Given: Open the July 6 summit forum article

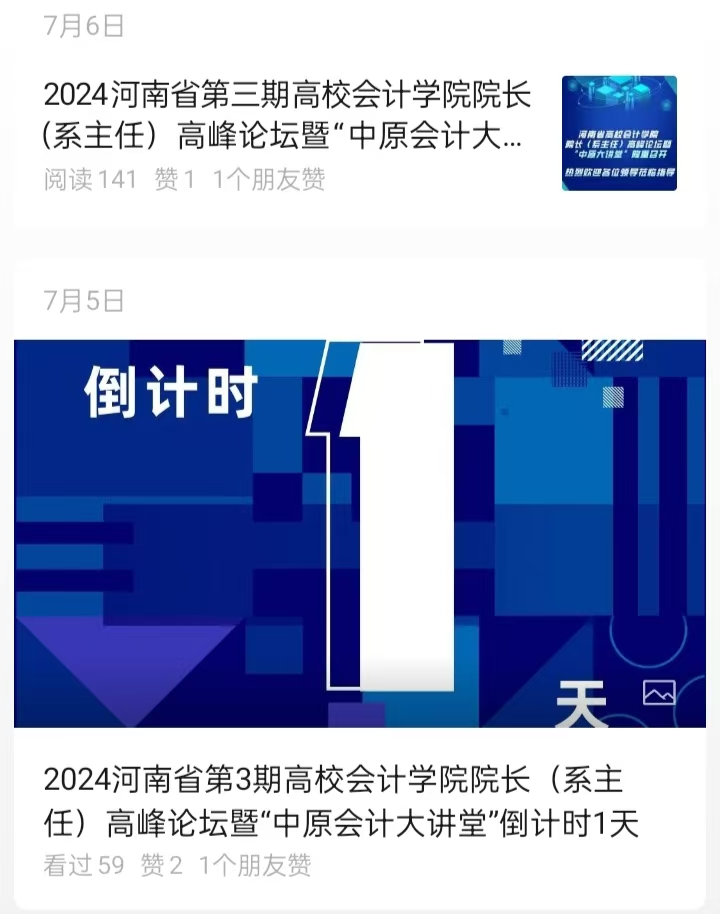Looking at the screenshot, I should 285,116.
